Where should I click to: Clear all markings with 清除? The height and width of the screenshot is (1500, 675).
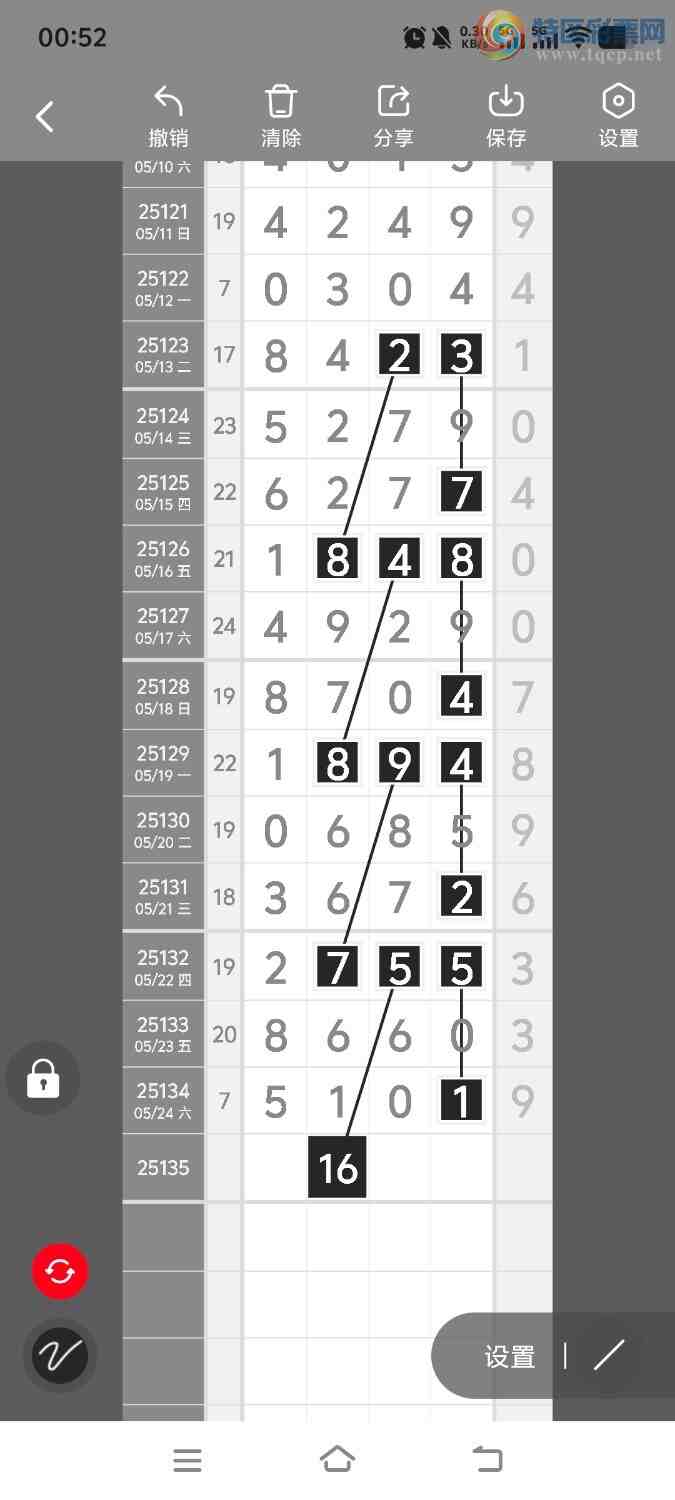click(x=281, y=117)
